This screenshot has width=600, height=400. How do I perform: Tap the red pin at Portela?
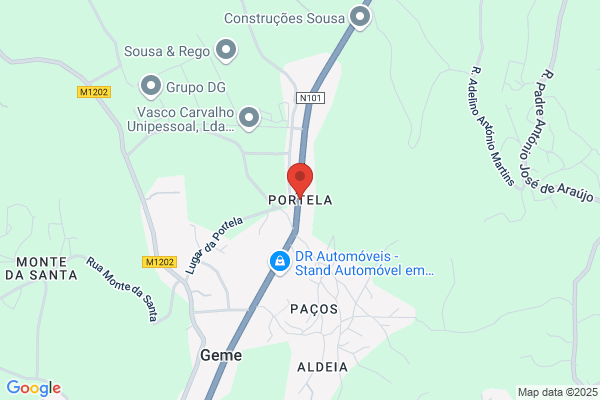tap(300, 180)
